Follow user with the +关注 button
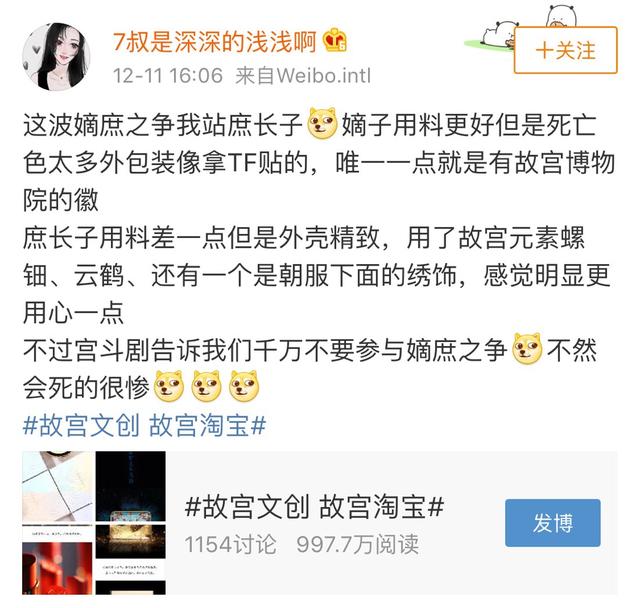Viewport: 640px width, 608px height. (566, 50)
